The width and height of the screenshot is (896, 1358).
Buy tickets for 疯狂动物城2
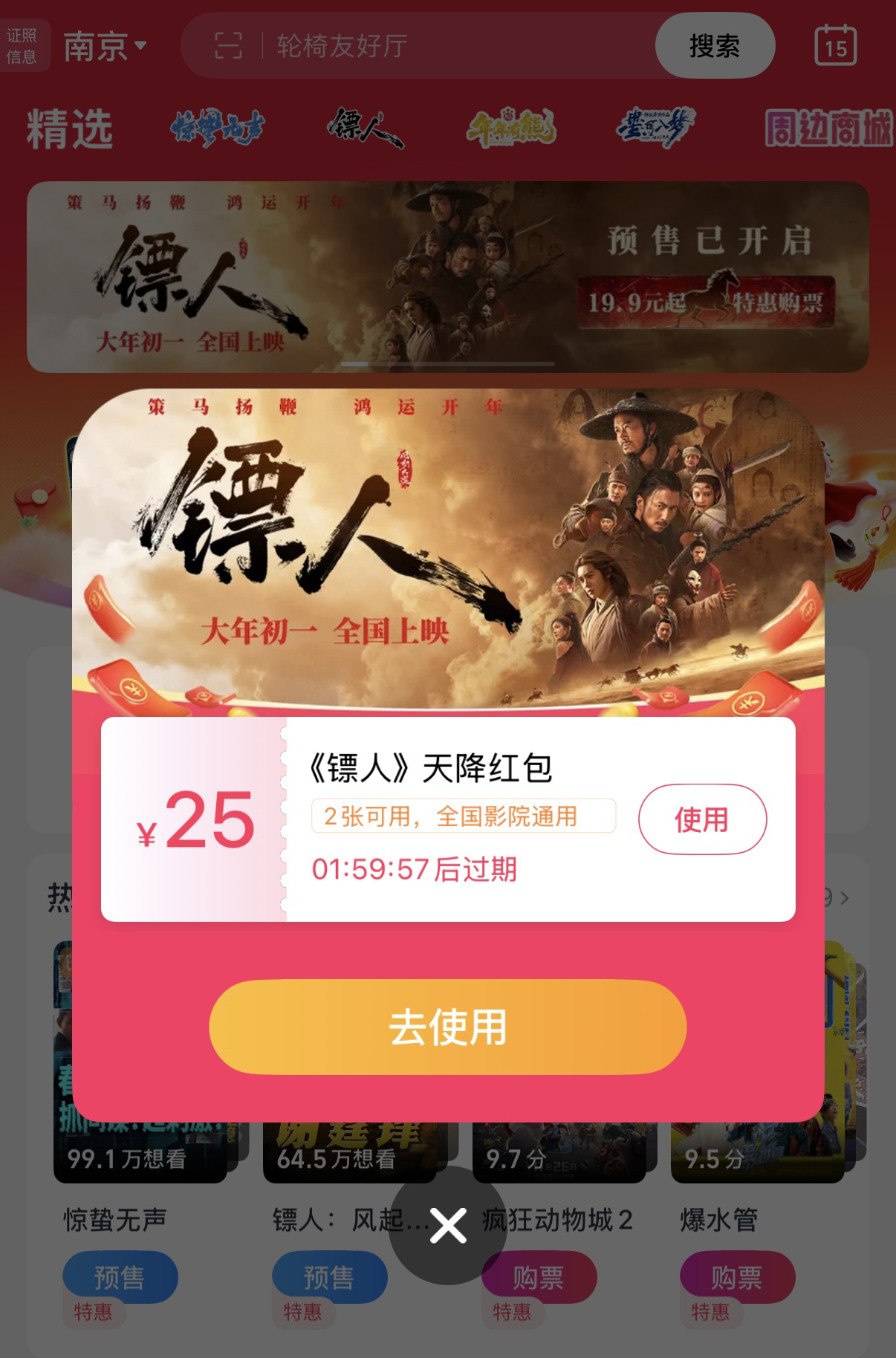(x=539, y=1277)
